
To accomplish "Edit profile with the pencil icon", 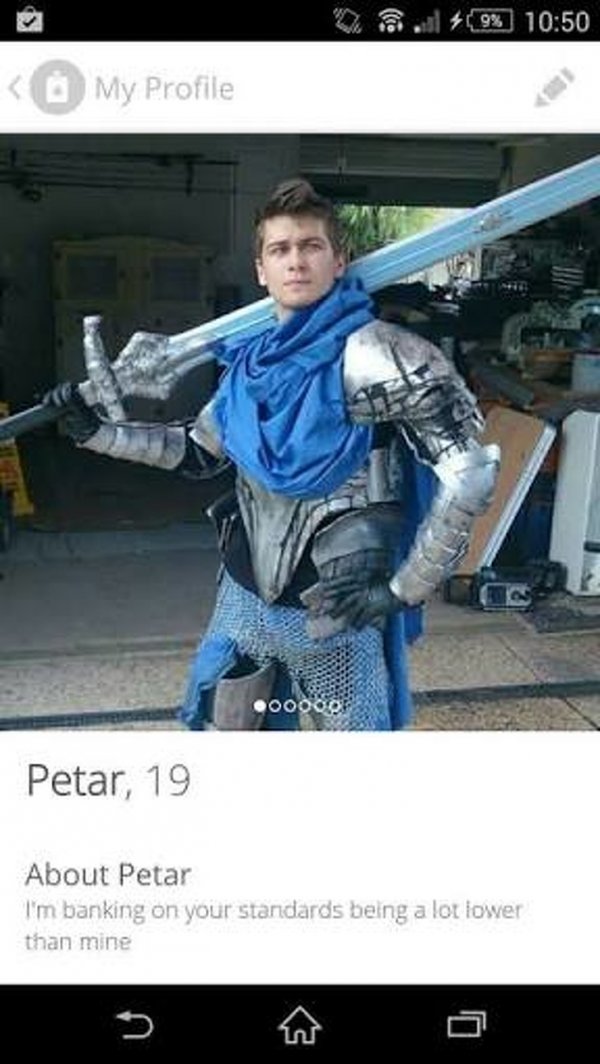I will 554,88.
